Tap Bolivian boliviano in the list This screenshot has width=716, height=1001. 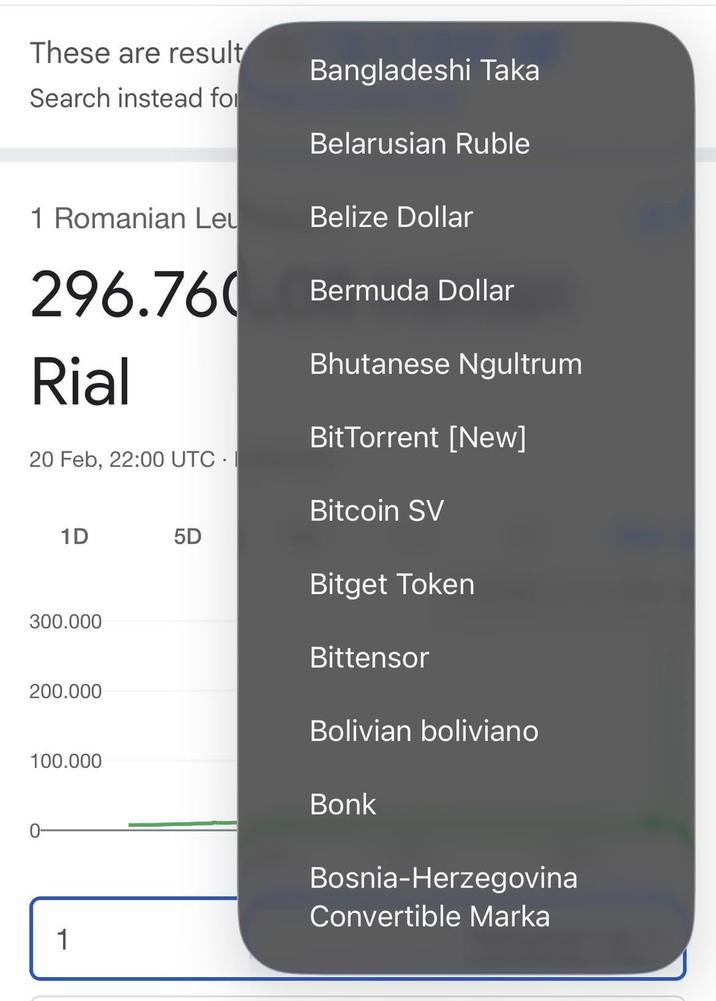pyautogui.click(x=424, y=731)
